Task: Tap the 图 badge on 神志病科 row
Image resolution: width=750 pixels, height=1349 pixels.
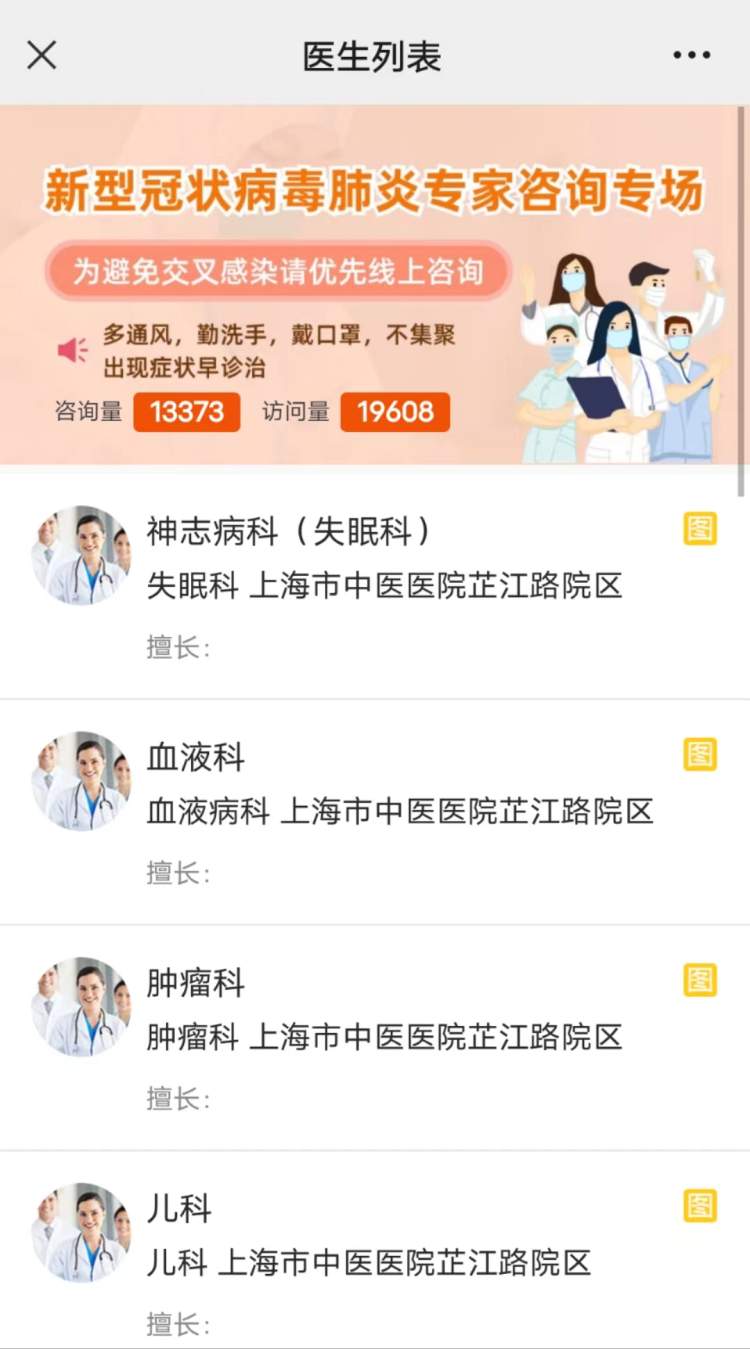Action: 700,528
